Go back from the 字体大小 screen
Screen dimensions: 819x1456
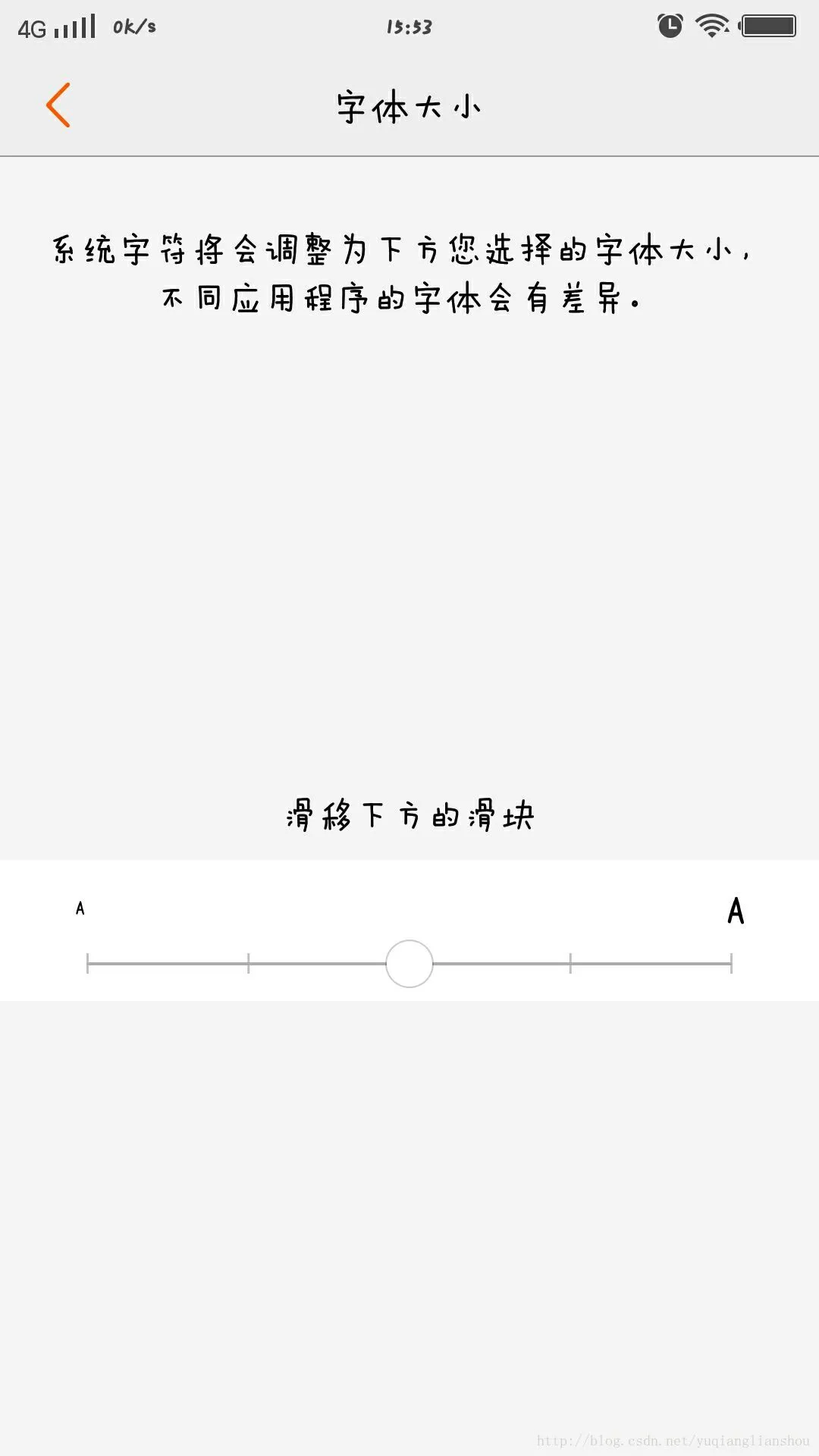click(58, 105)
